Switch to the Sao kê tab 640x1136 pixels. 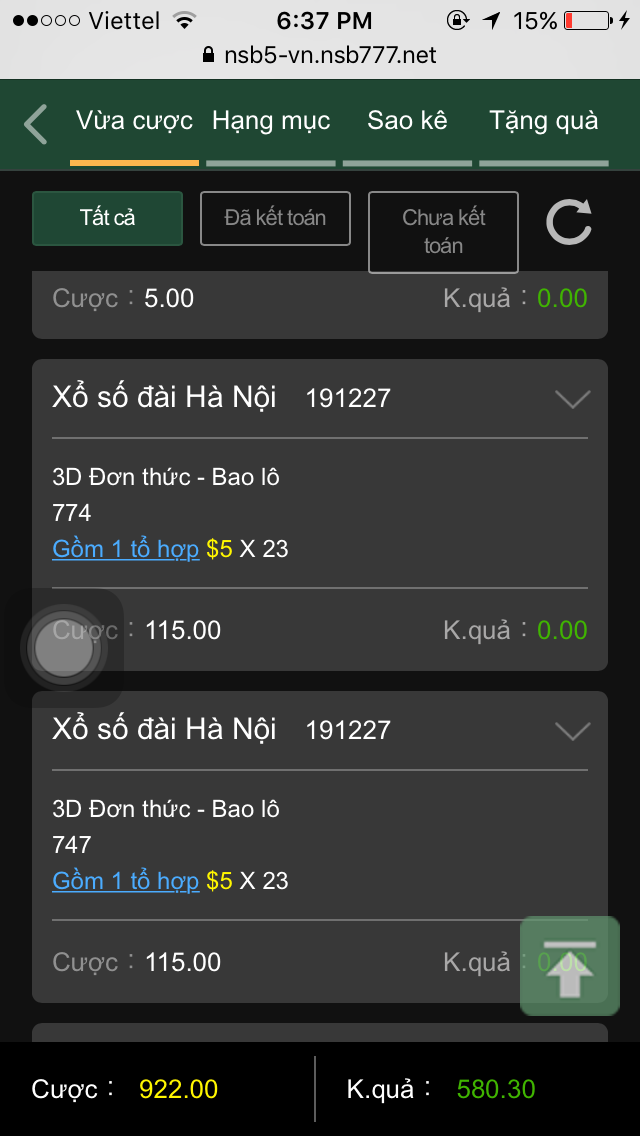[407, 122]
